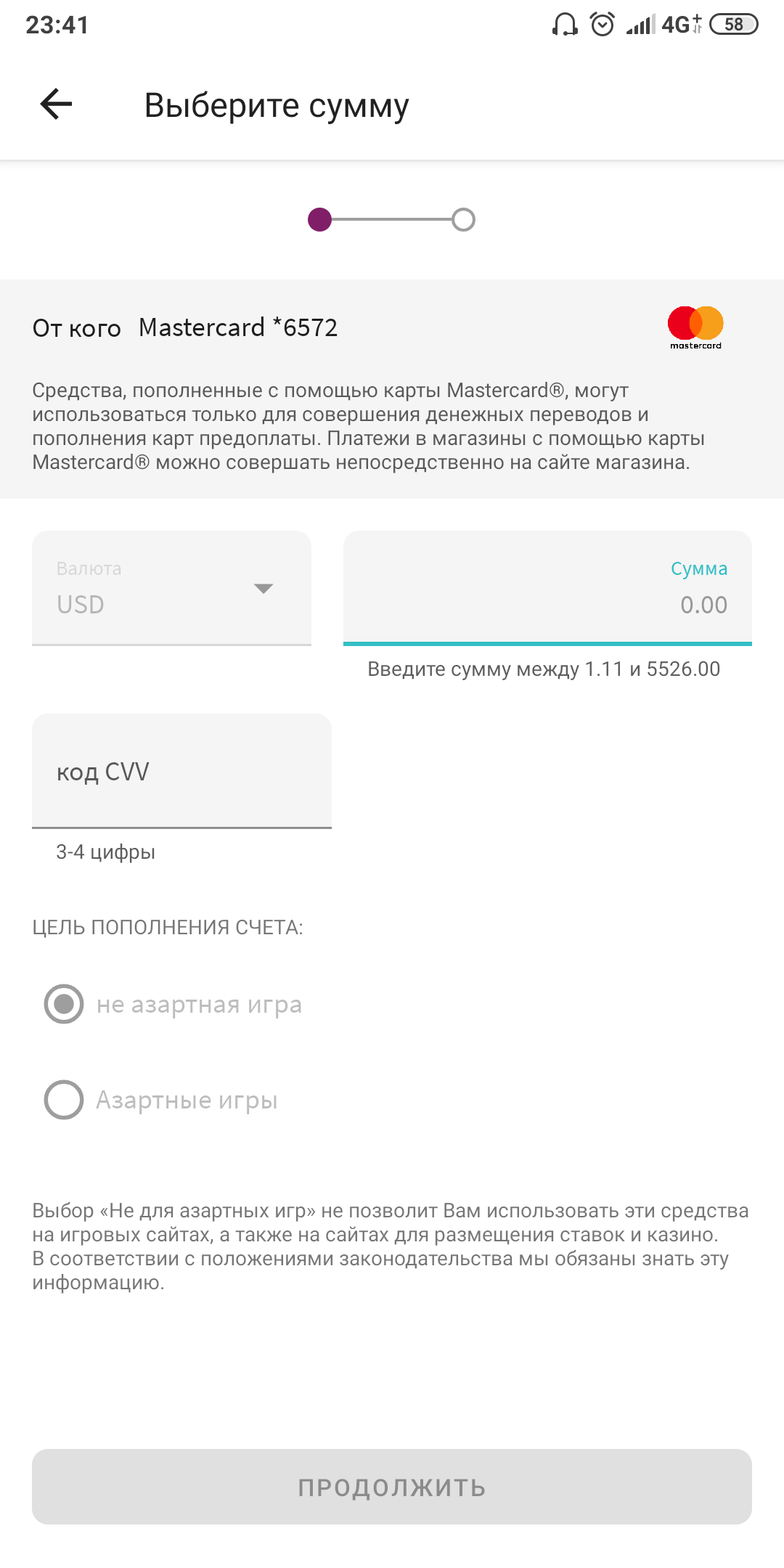The image size is (784, 1568).
Task: Go back using the arrow icon
Action: pos(56,104)
